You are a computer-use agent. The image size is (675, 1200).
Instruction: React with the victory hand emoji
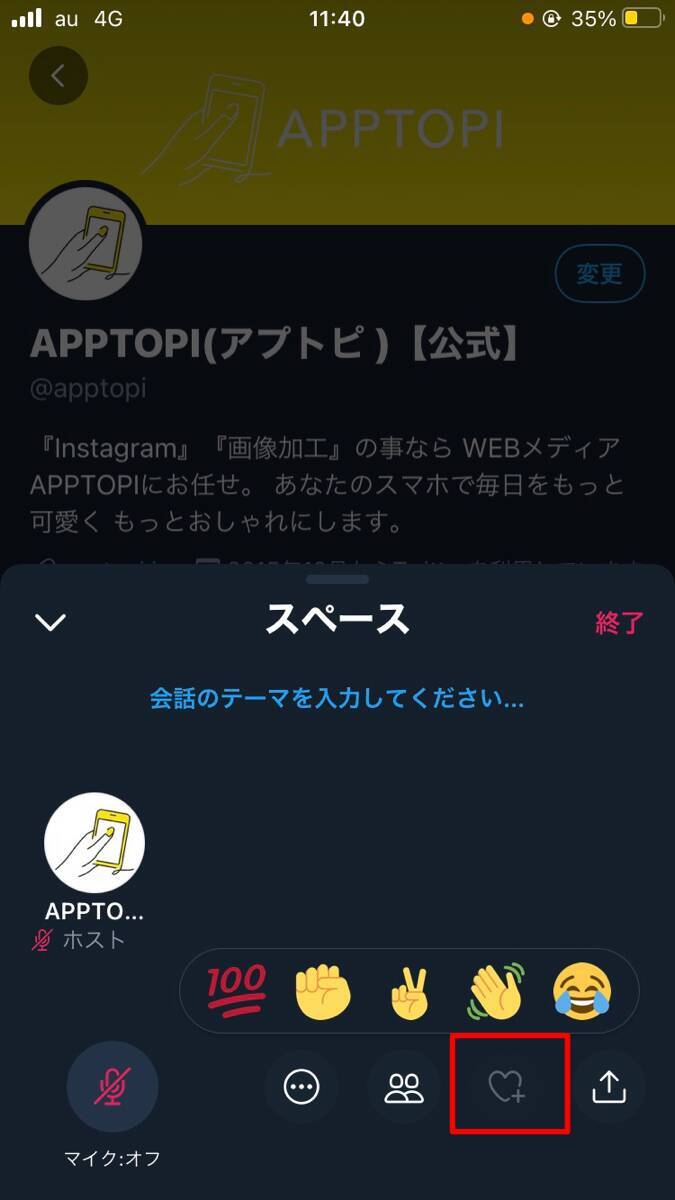410,990
